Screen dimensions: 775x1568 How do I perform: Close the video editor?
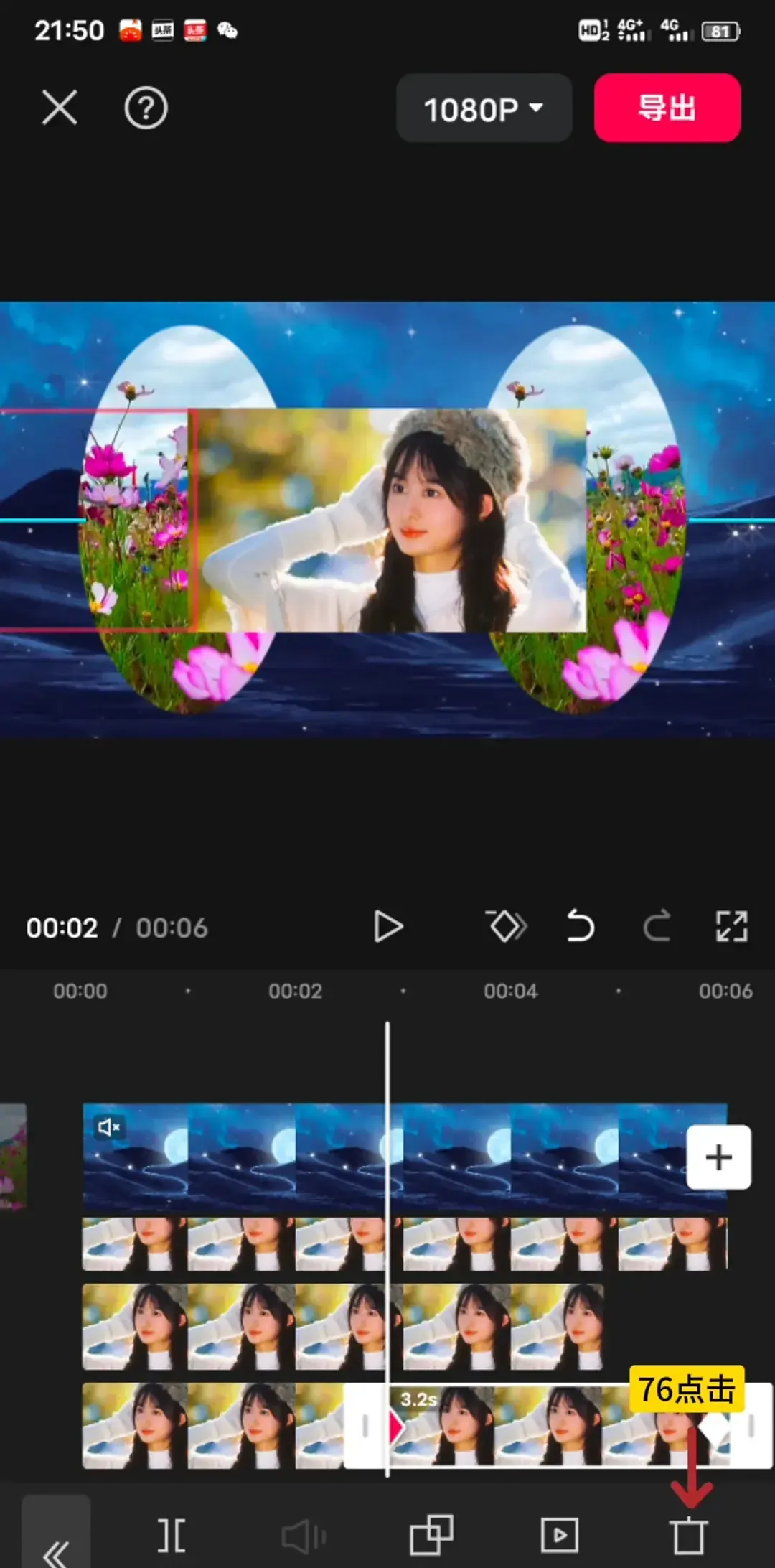pos(60,108)
